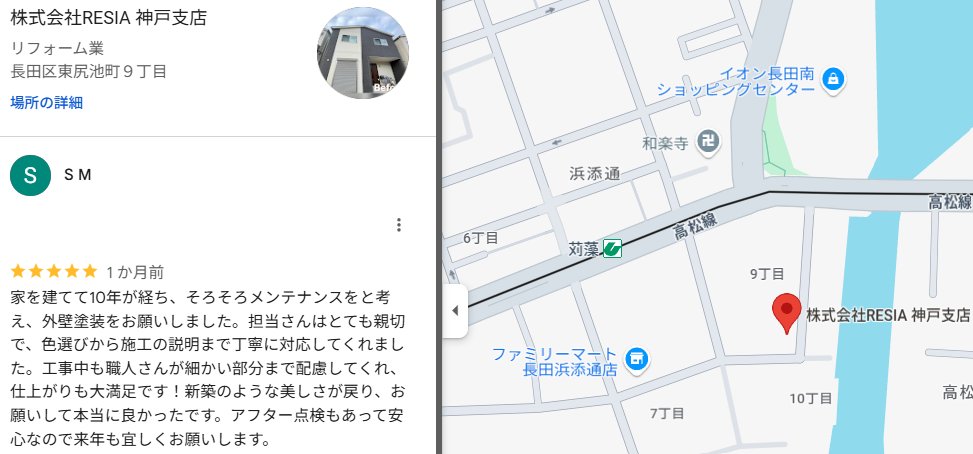973x454 pixels.
Task: Open the 場所の詳細 link
Action: tap(46, 102)
